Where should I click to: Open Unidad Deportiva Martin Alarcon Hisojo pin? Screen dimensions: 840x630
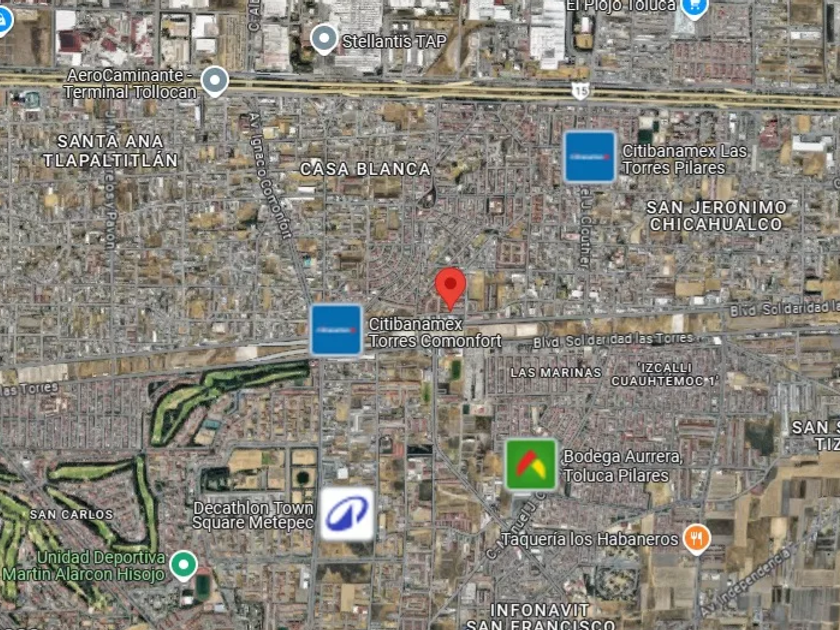point(184,566)
